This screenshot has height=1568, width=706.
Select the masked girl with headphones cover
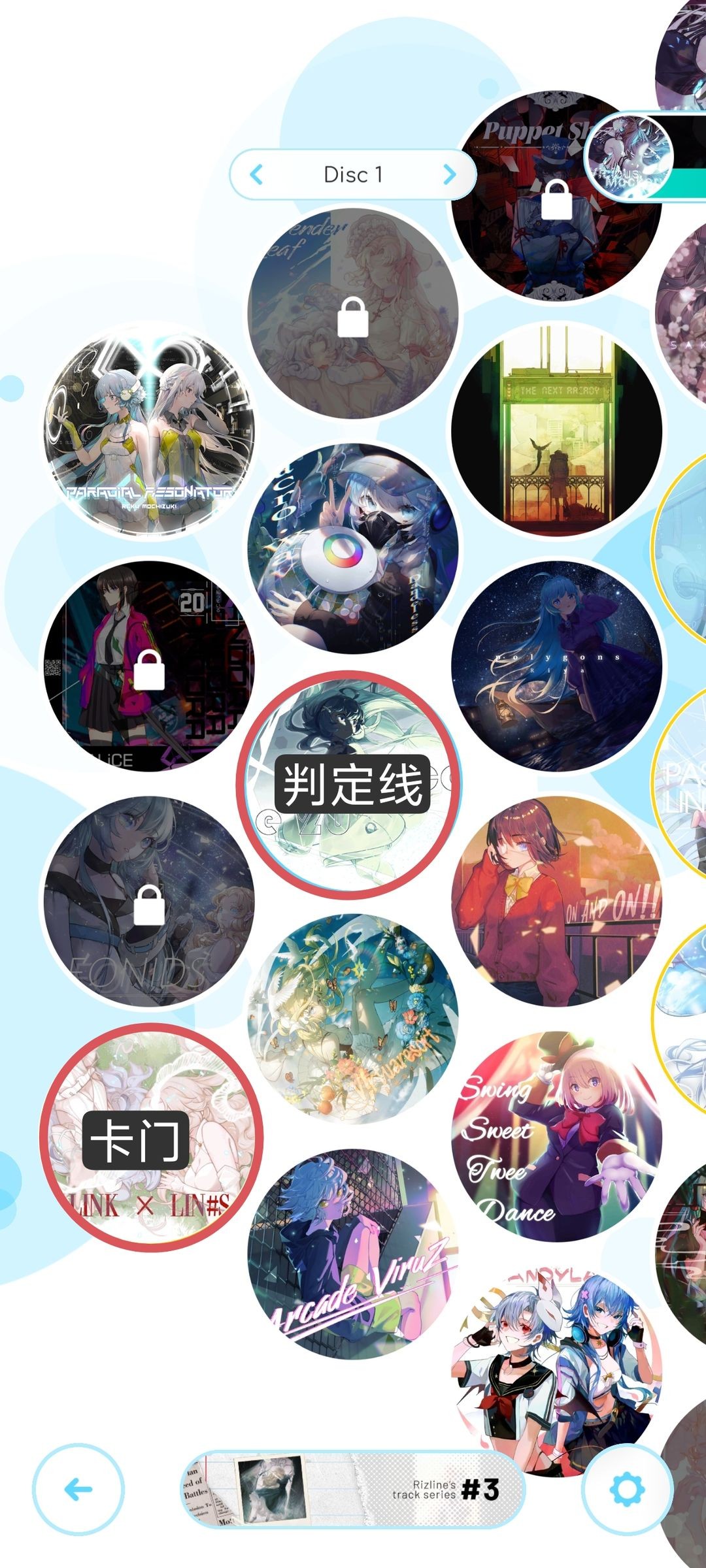(353, 549)
